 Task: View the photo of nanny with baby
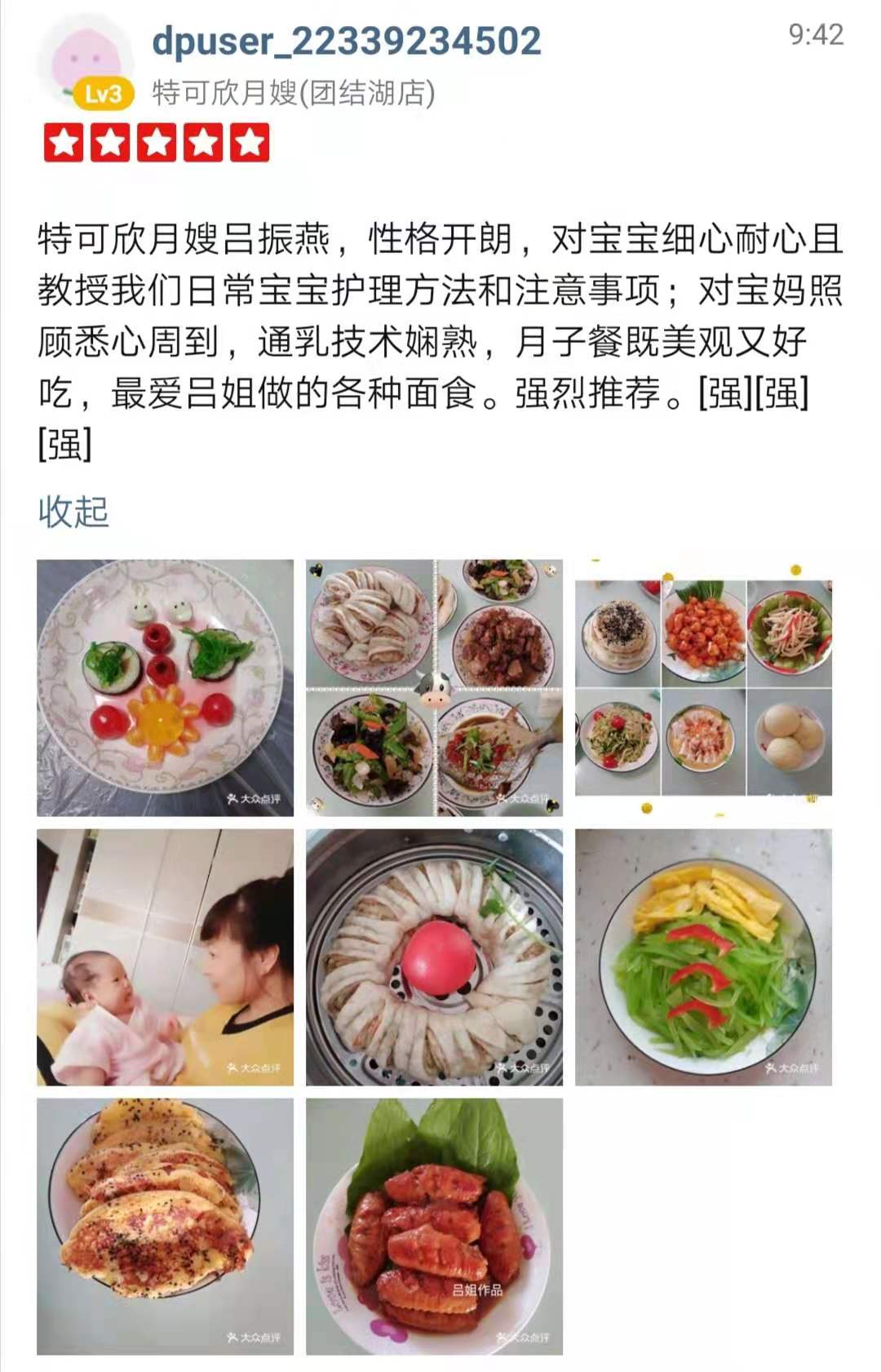point(165,957)
